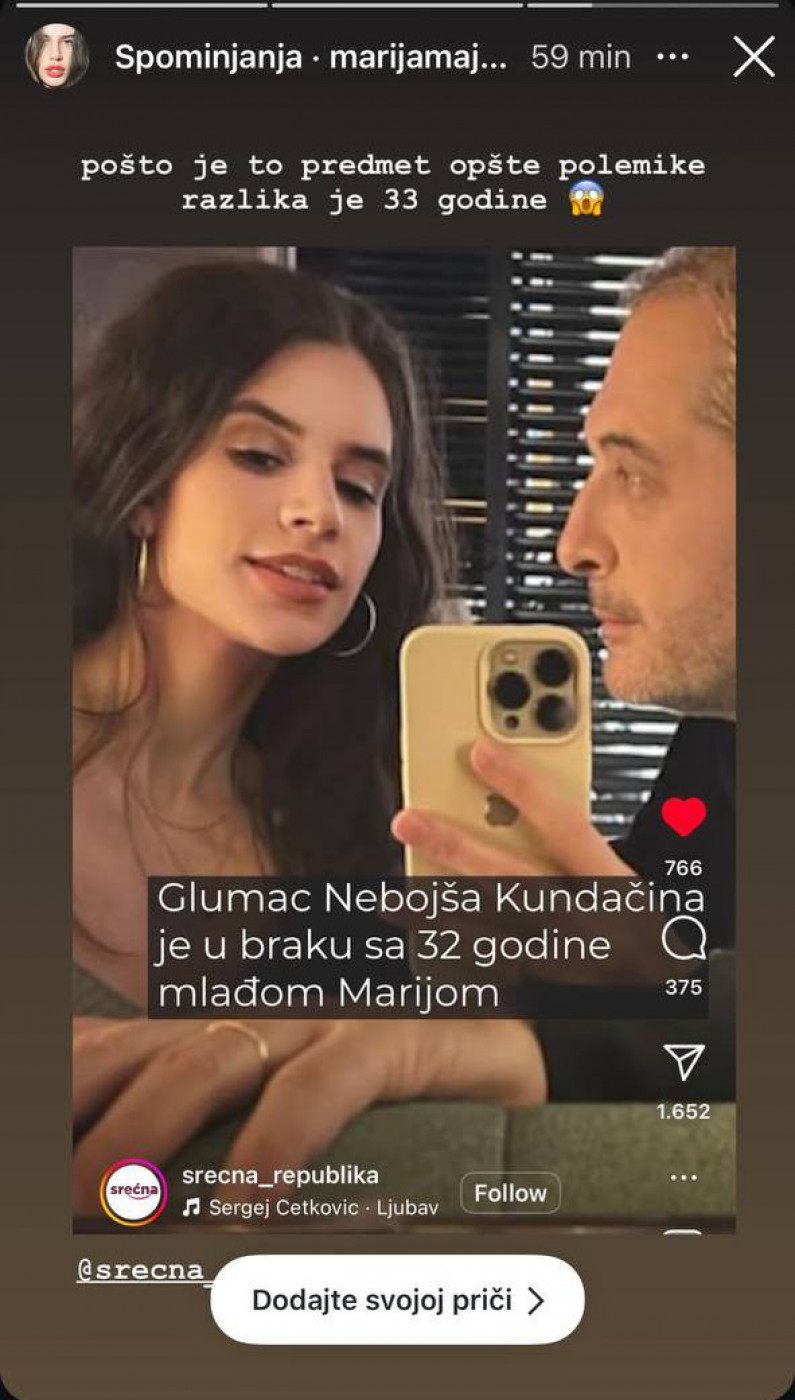Tap Dodajte svojoj priči button
This screenshot has width=795, height=1400.
[397, 1299]
